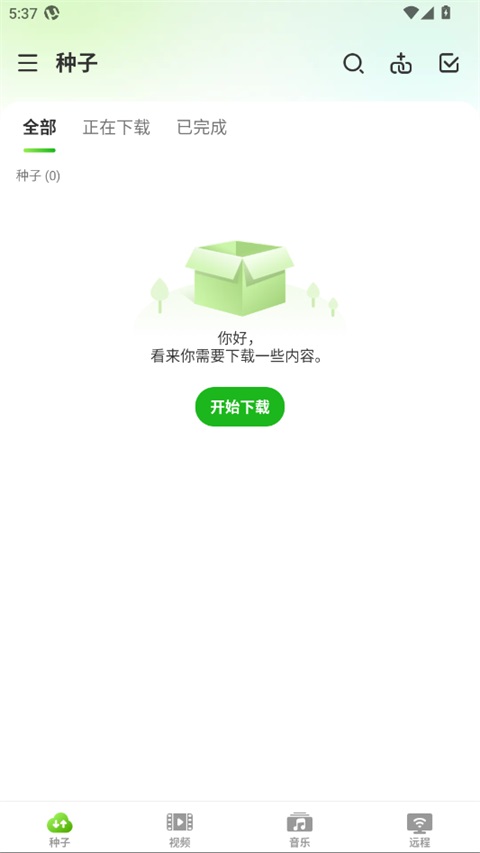Open the 音乐 bottom tab
This screenshot has height=853, width=480.
point(299,830)
